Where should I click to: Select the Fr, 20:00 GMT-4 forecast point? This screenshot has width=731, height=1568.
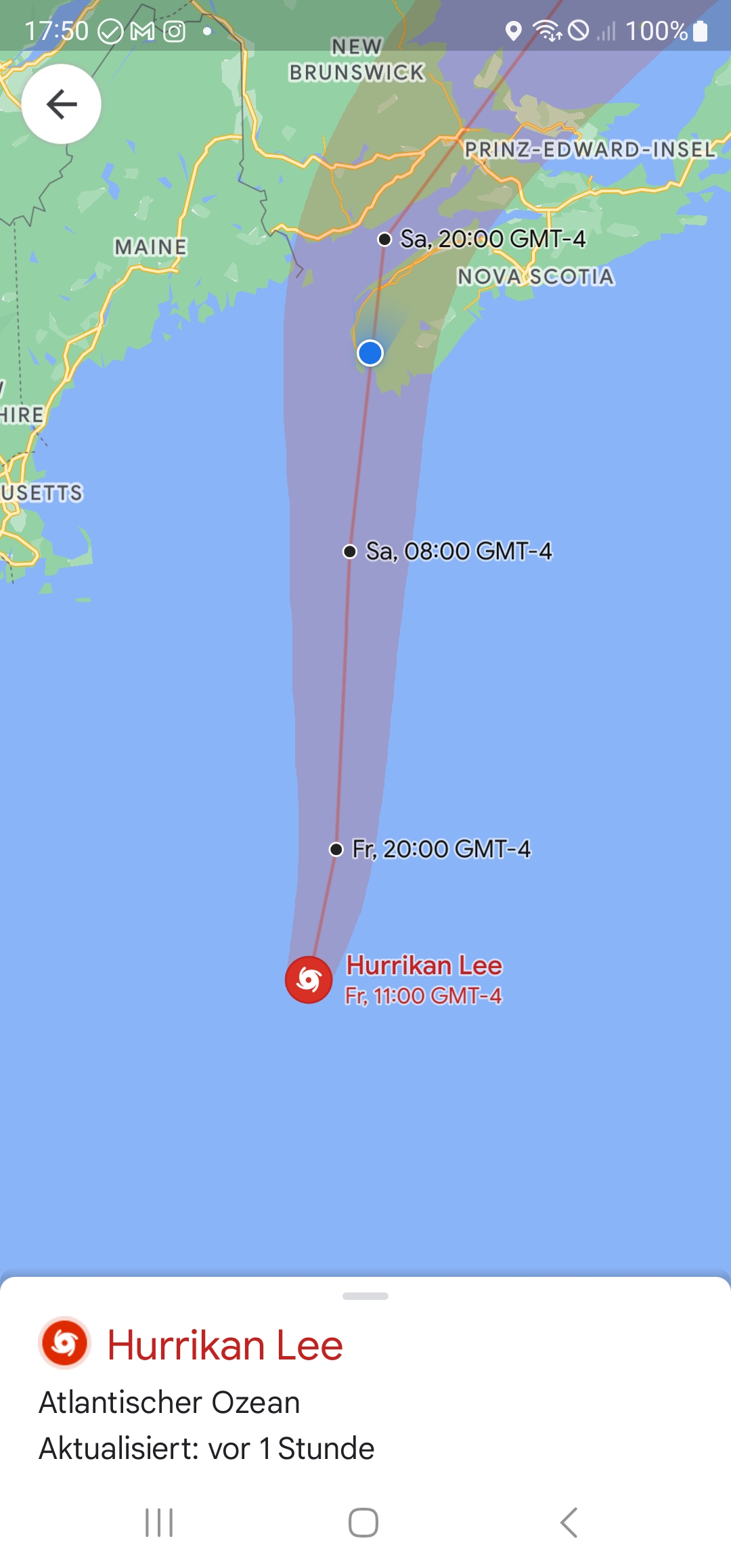(x=336, y=849)
